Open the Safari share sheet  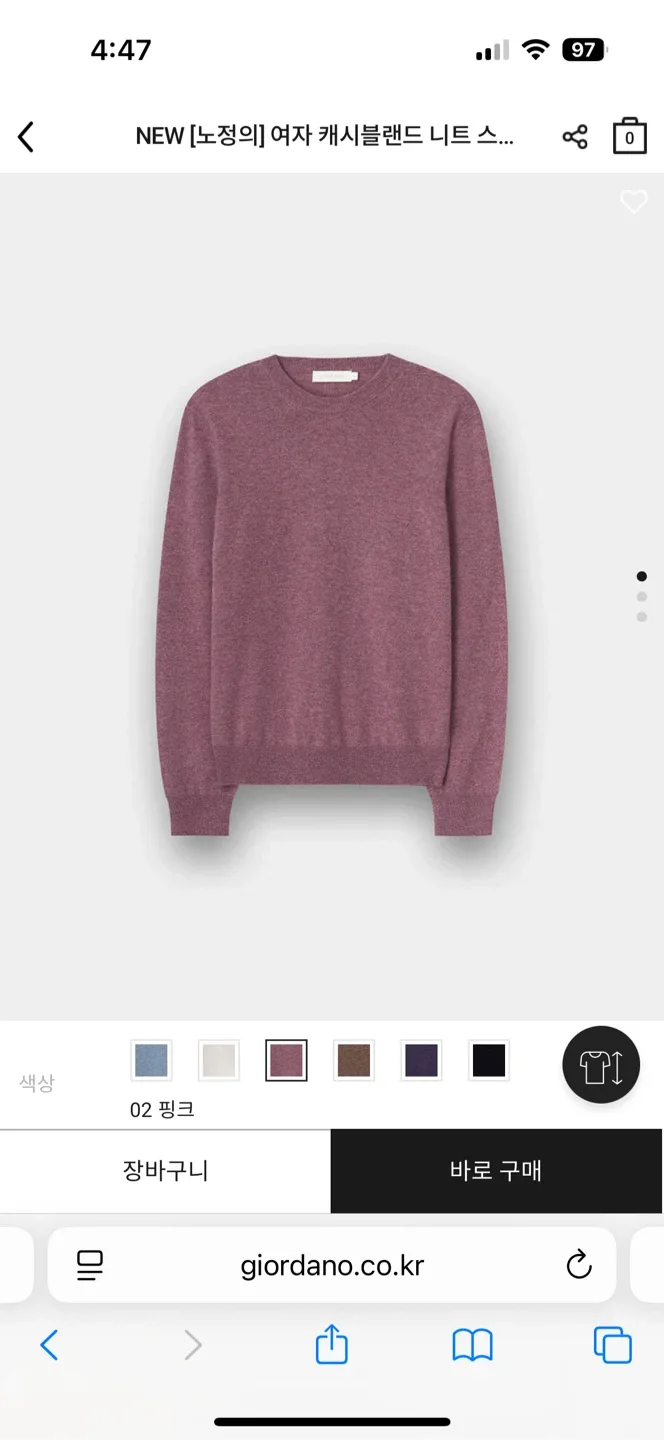pyautogui.click(x=332, y=1345)
